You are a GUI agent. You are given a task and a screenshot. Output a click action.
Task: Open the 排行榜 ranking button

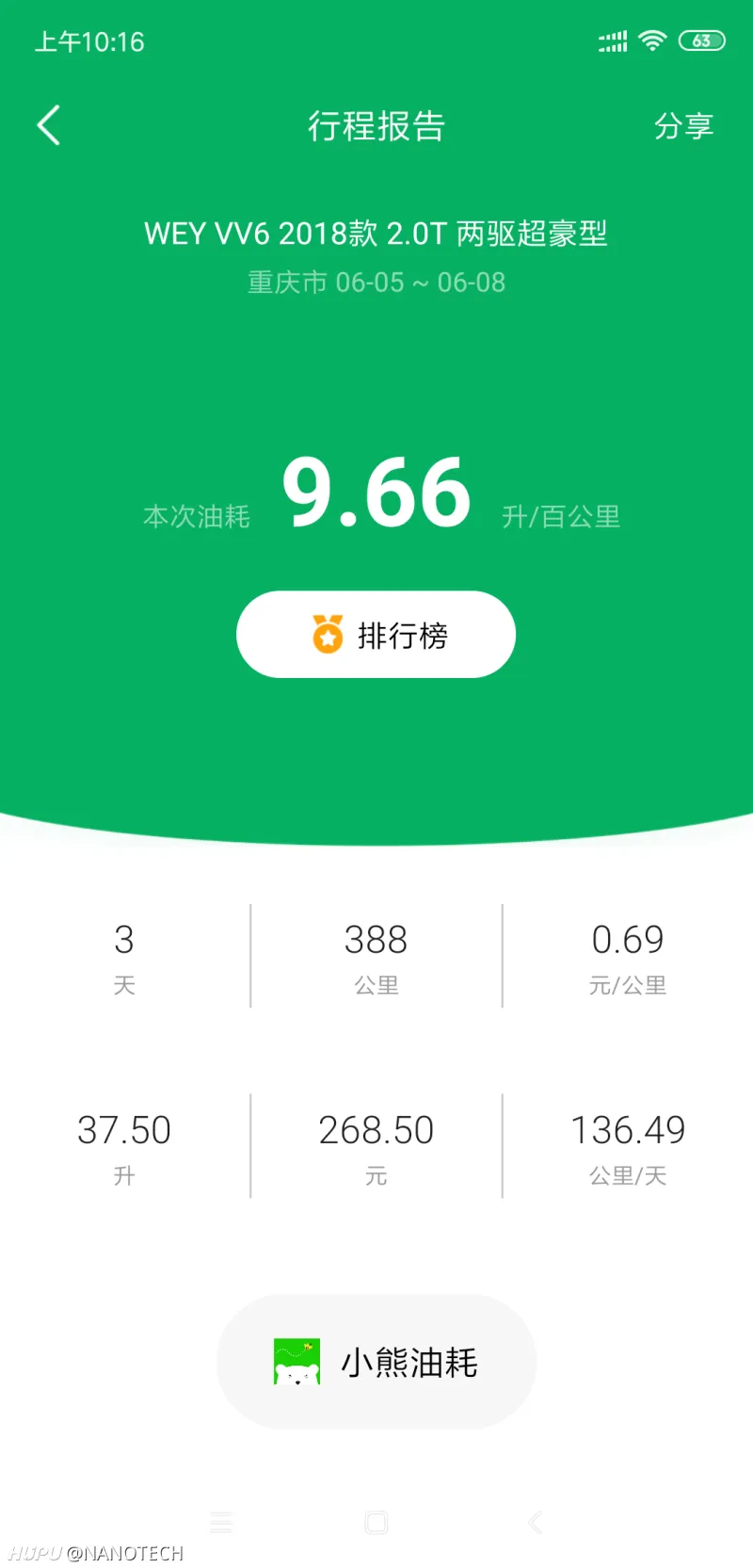[376, 635]
